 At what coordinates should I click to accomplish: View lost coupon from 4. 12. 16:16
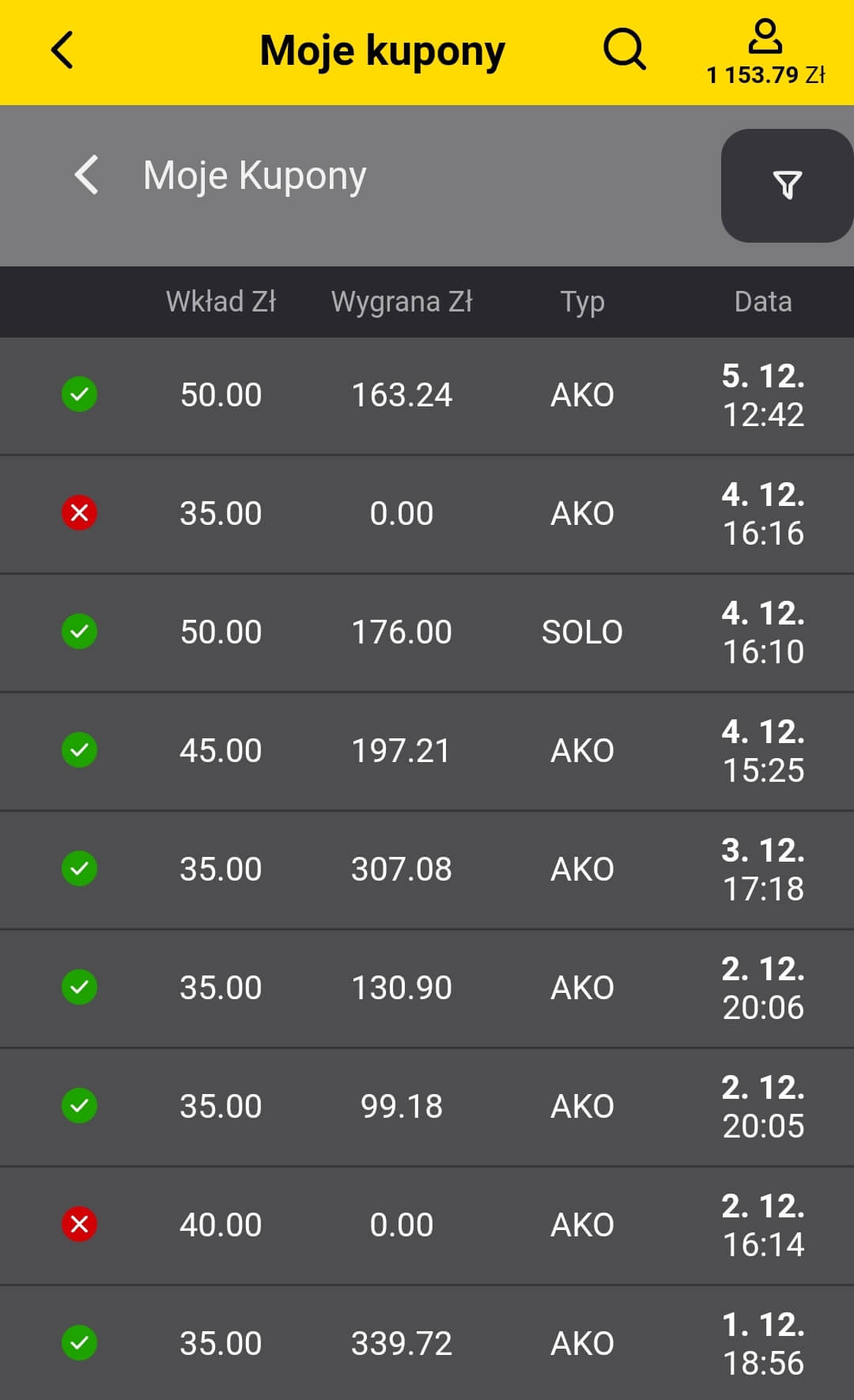tap(427, 514)
